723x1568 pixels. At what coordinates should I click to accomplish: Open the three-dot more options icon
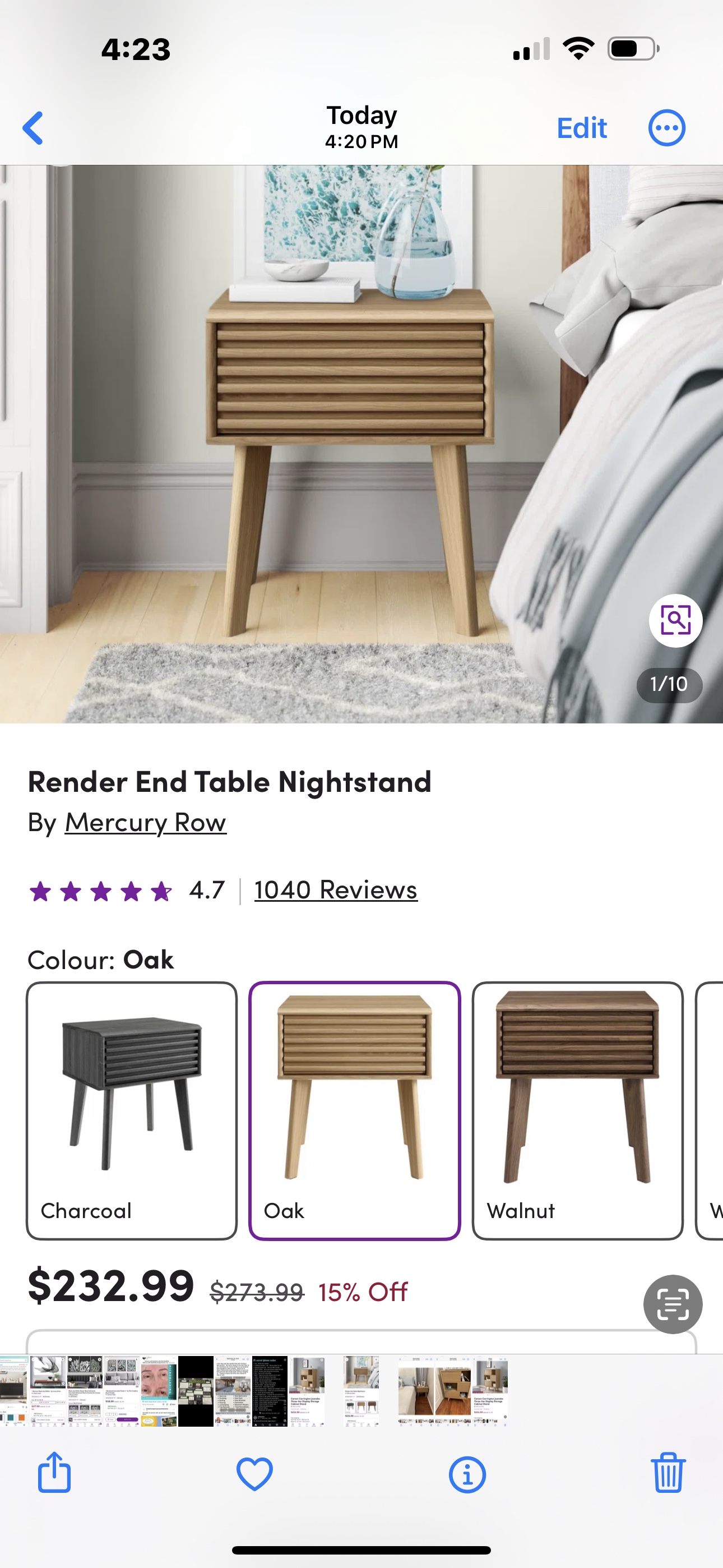[667, 127]
